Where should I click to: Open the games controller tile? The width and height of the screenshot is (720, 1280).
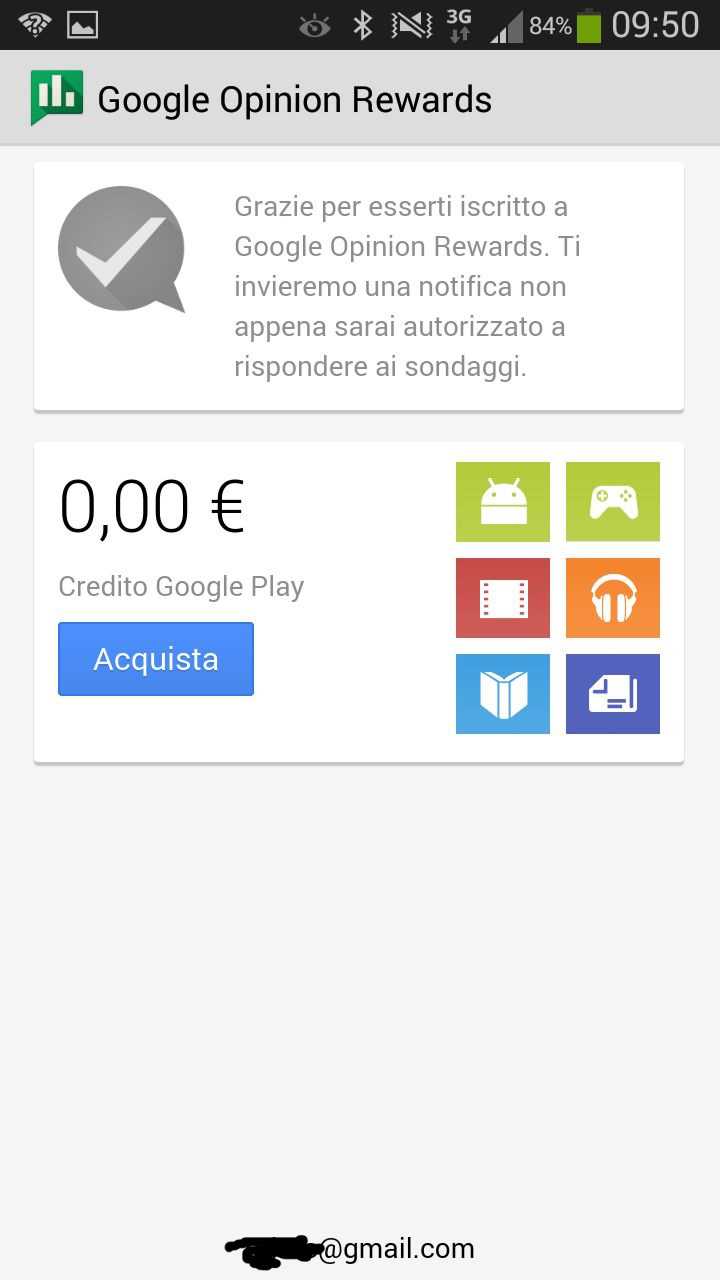(x=613, y=502)
